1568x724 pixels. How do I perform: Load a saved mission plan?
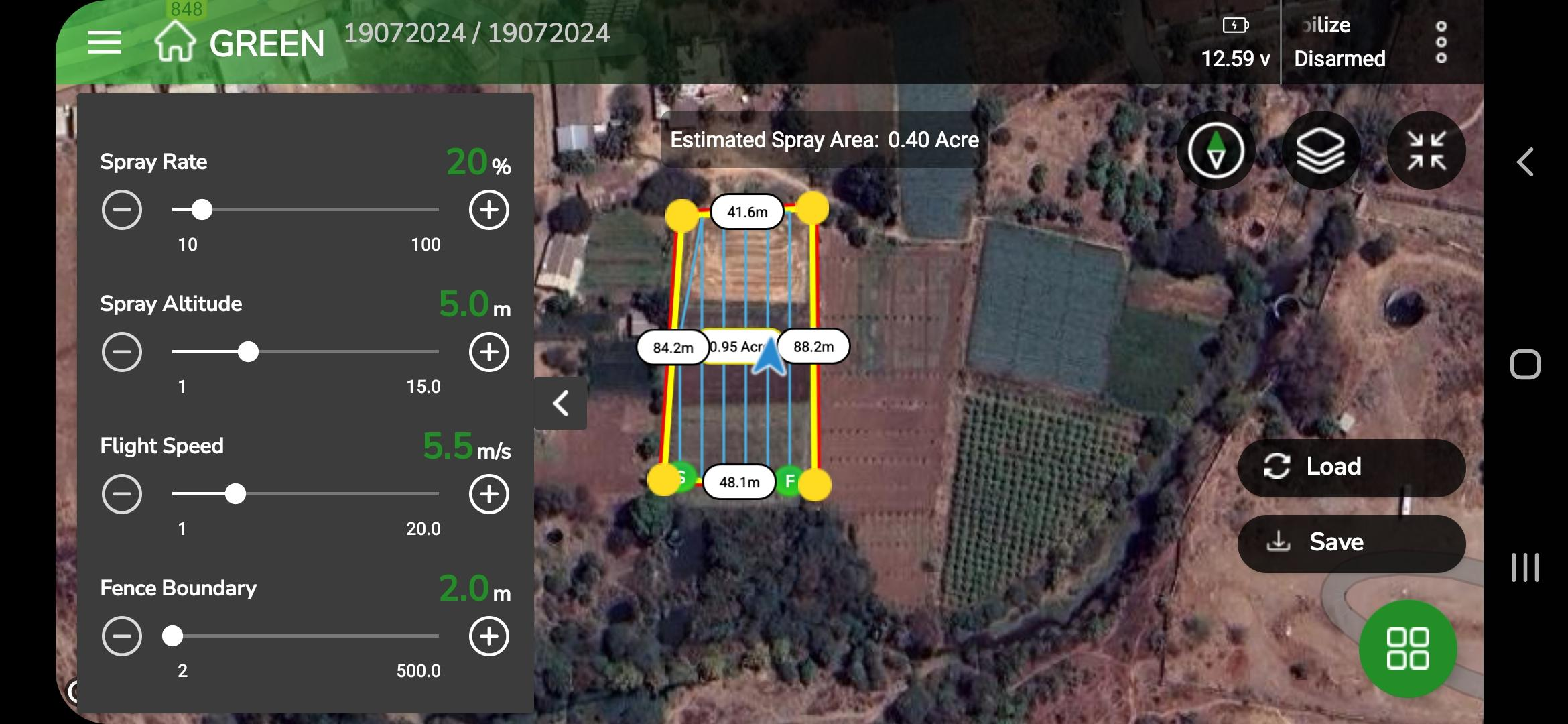[x=1351, y=467]
